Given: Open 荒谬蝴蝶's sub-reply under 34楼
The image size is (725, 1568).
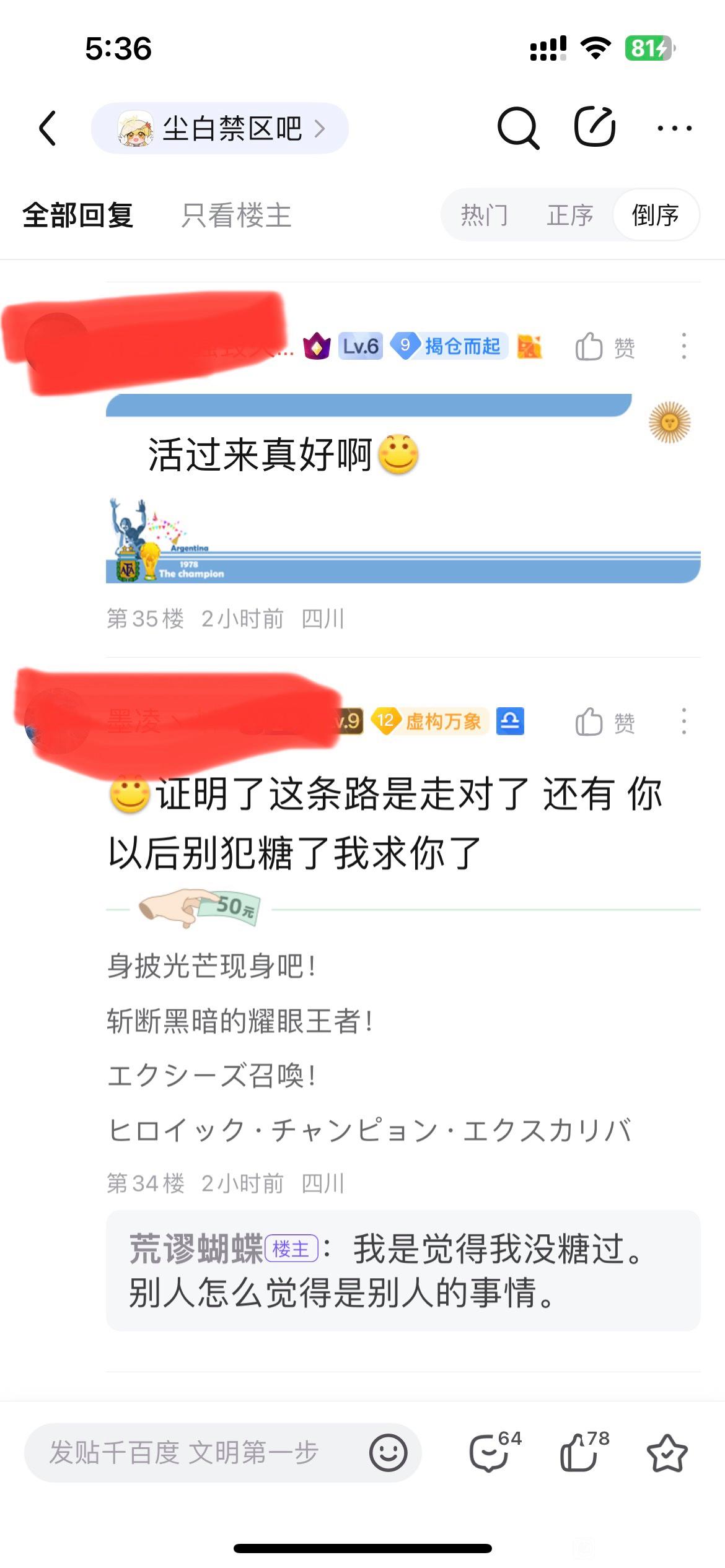Looking at the screenshot, I should point(403,1270).
